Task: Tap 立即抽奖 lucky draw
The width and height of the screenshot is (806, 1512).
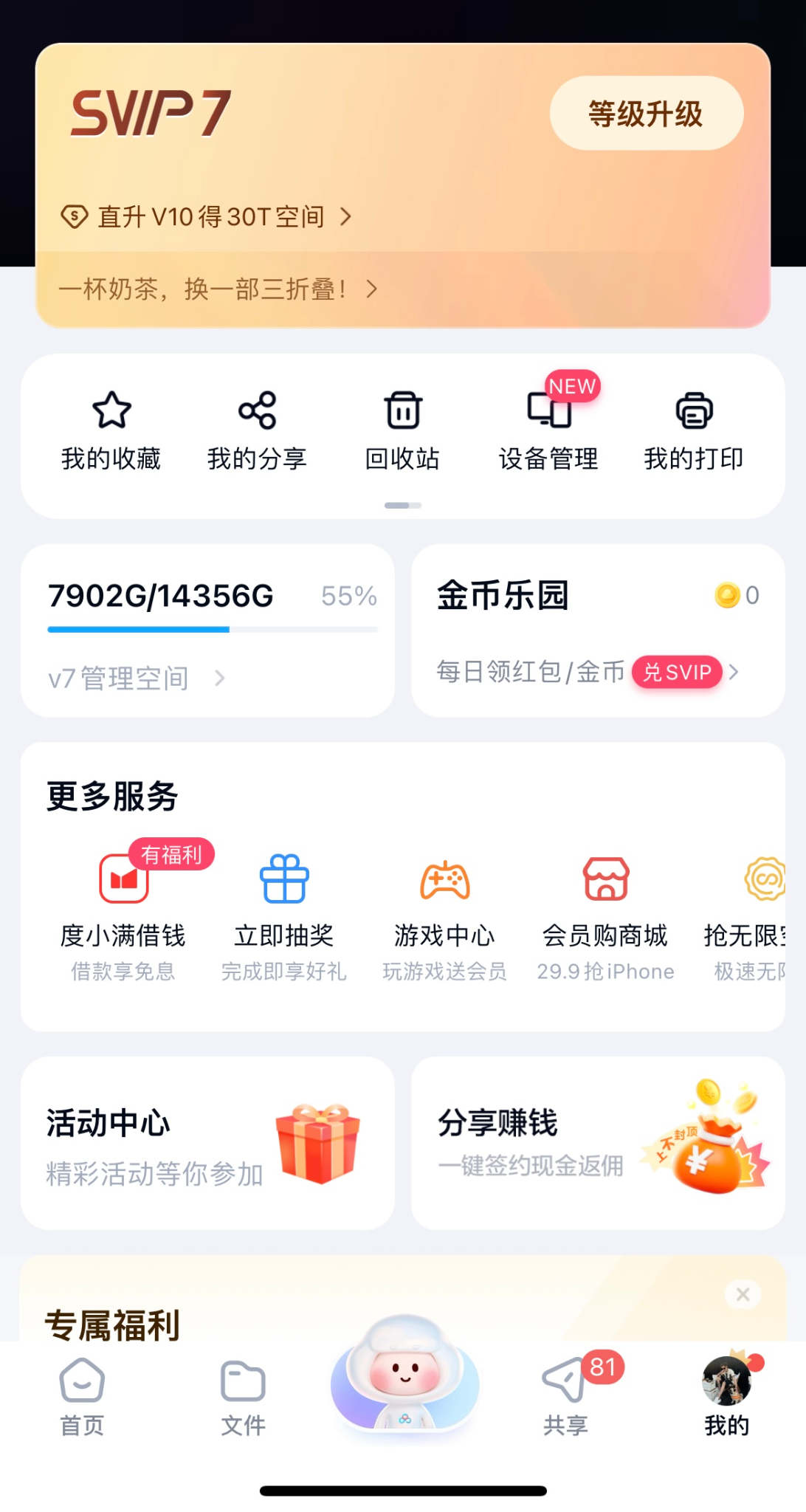Action: point(284,917)
